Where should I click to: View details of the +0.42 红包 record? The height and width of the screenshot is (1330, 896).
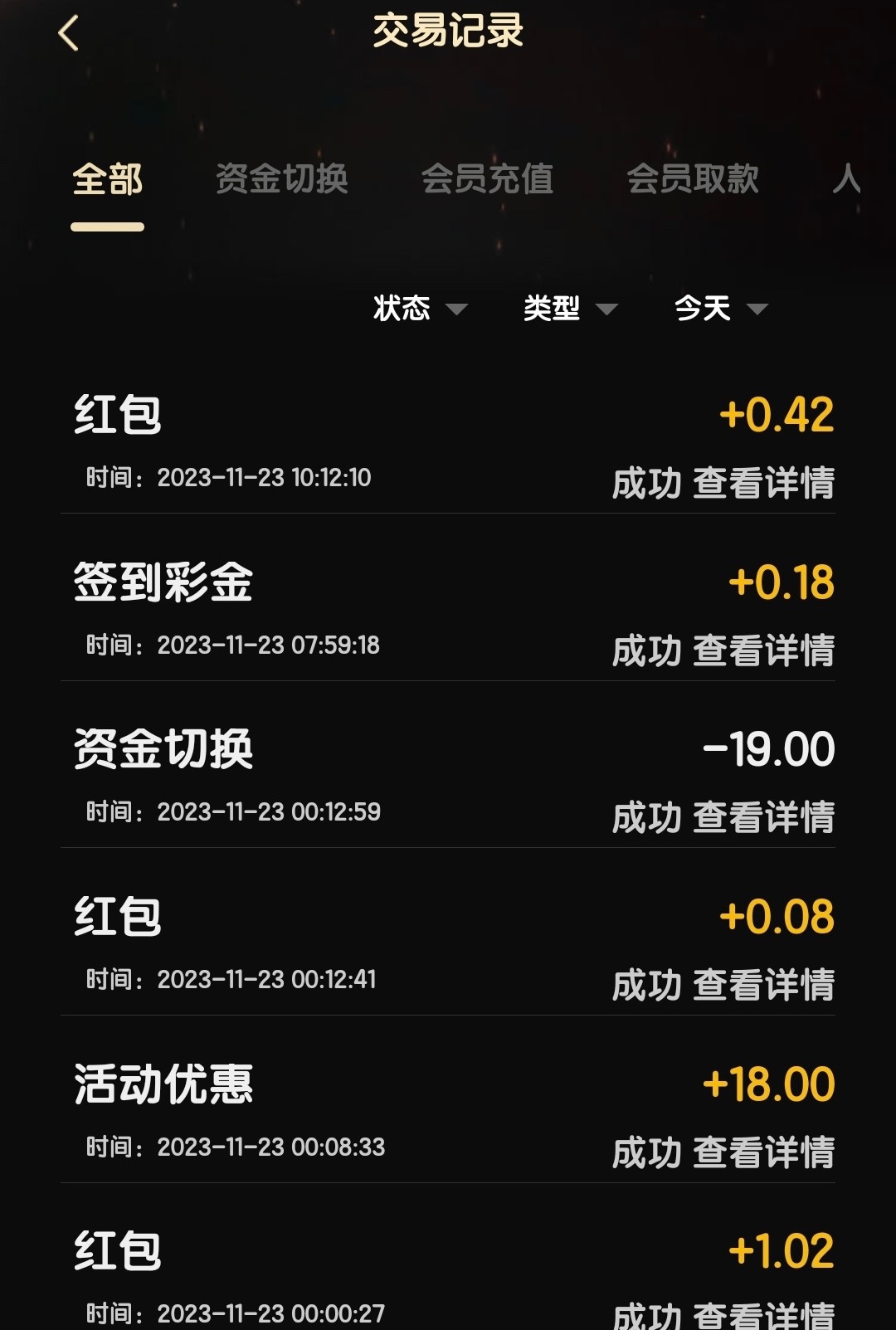click(x=763, y=483)
